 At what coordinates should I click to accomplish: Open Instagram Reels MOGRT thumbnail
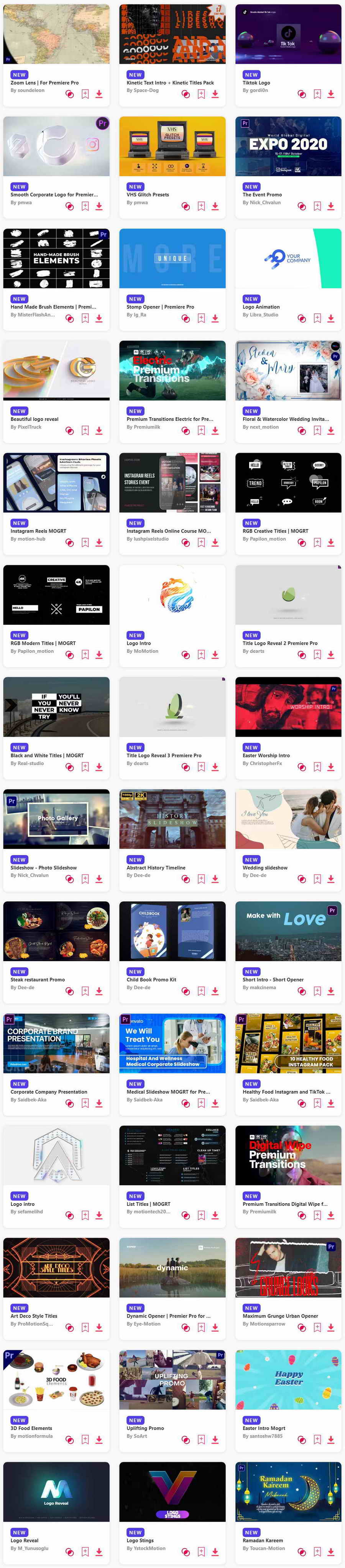pyautogui.click(x=56, y=482)
